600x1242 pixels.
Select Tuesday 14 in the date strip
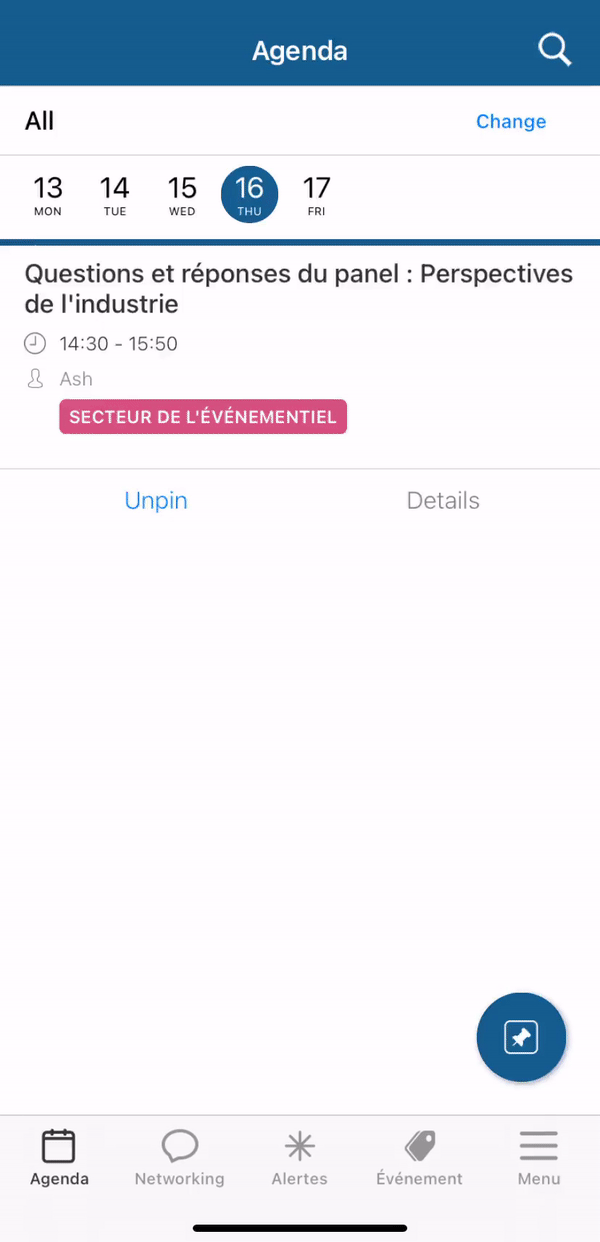point(115,195)
